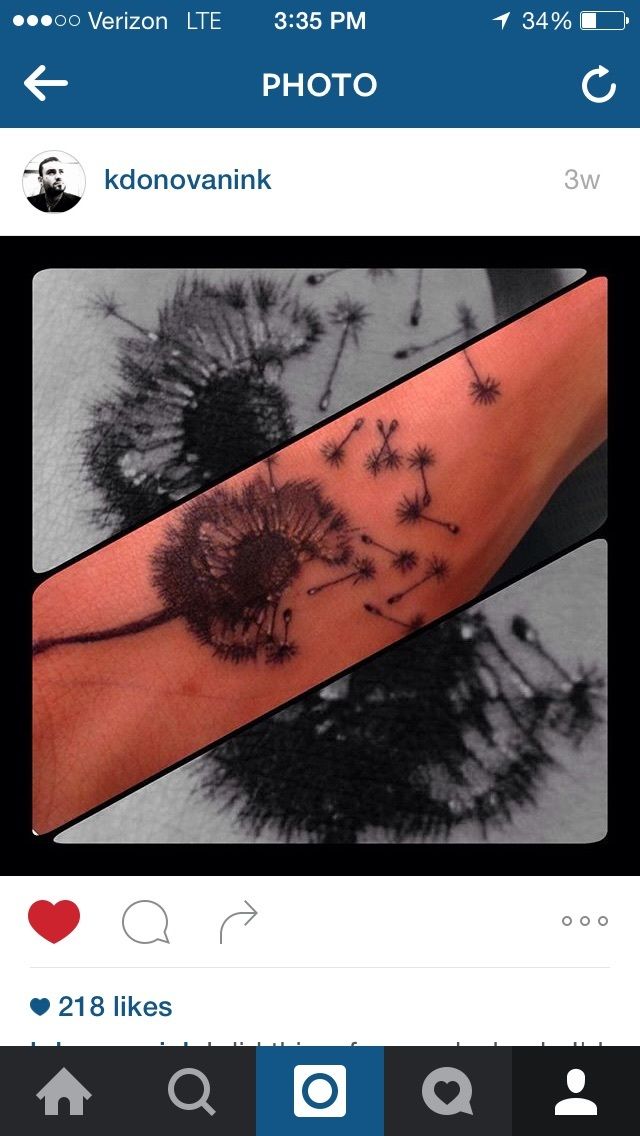Open kdonovanink's profile picture
The width and height of the screenshot is (640, 1136).
coord(53,181)
